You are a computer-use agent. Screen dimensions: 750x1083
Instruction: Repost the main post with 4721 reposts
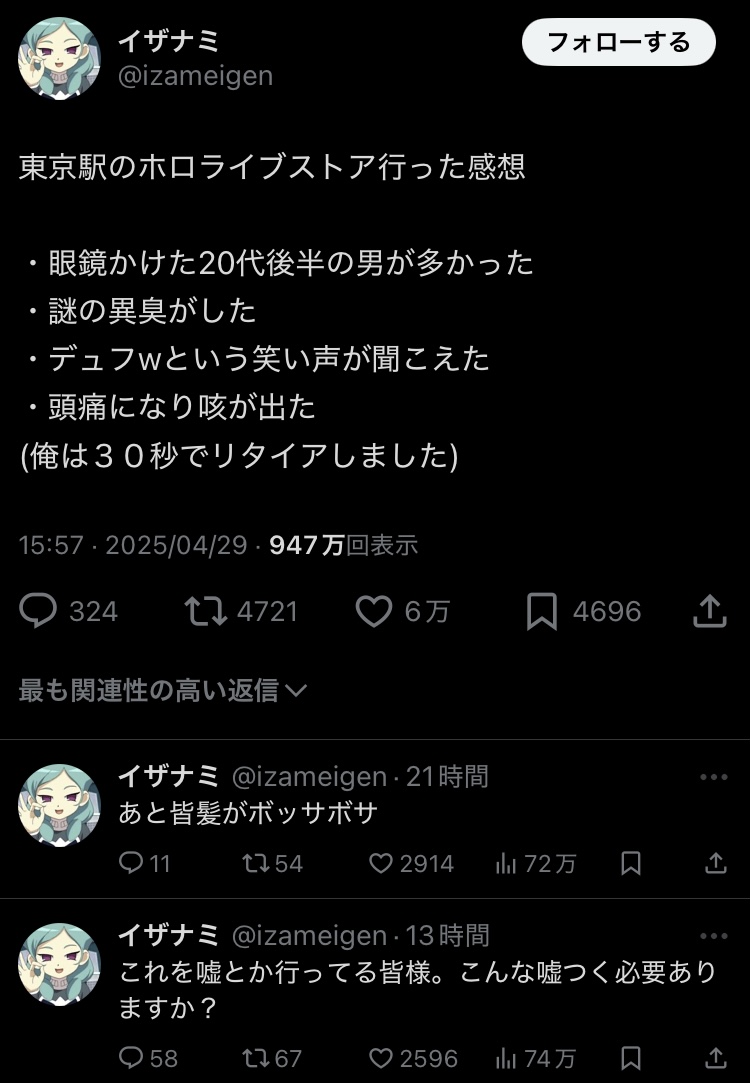pyautogui.click(x=206, y=611)
